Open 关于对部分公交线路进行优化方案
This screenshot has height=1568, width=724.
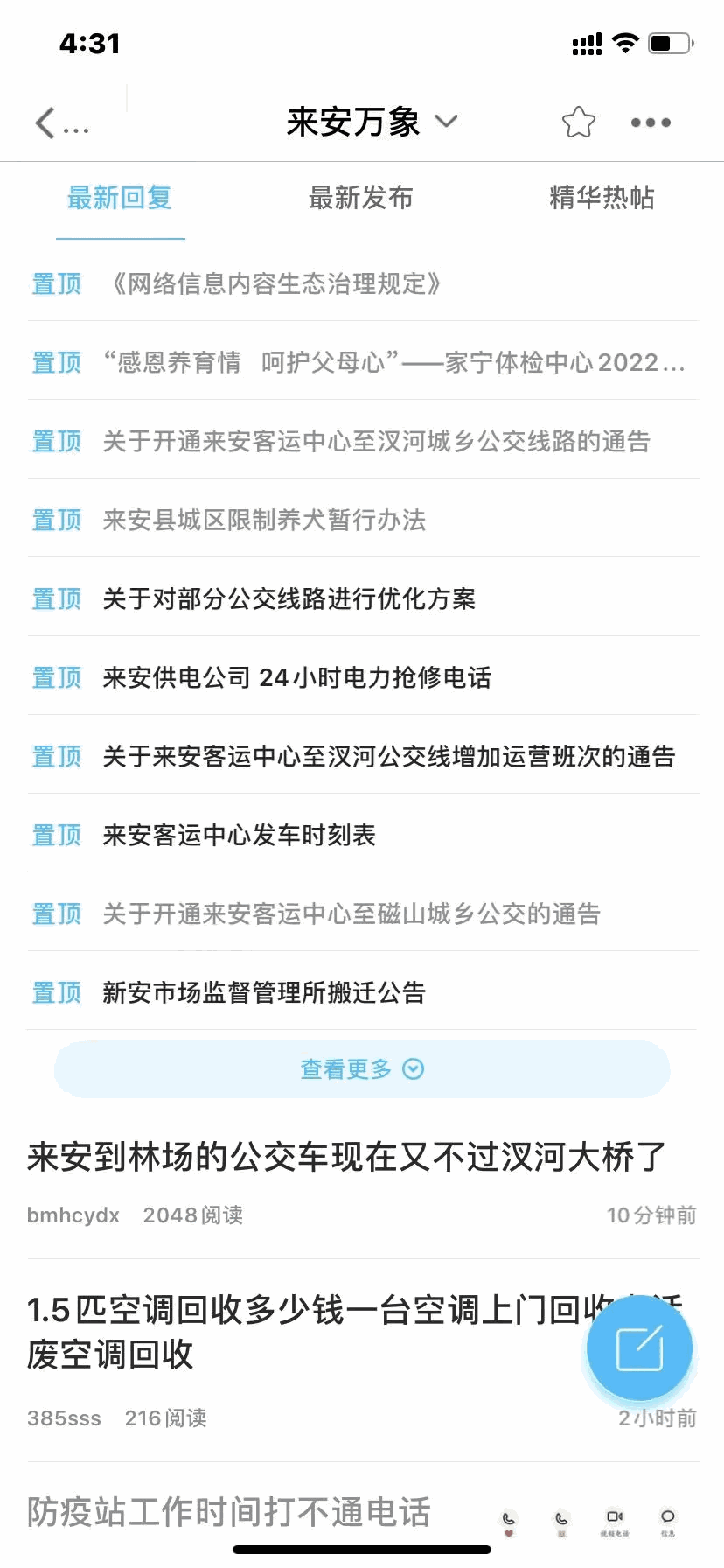289,598
